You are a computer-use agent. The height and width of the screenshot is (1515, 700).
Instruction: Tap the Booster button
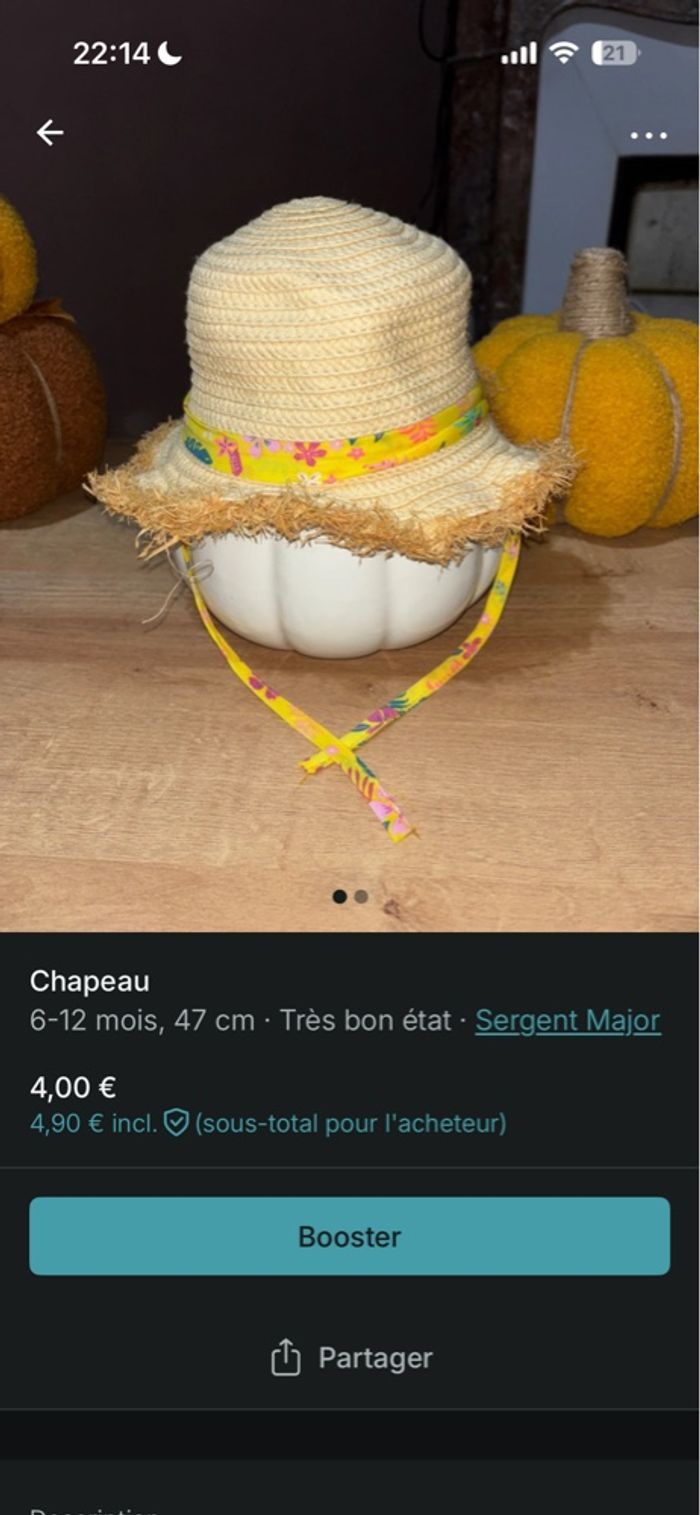coord(349,1236)
